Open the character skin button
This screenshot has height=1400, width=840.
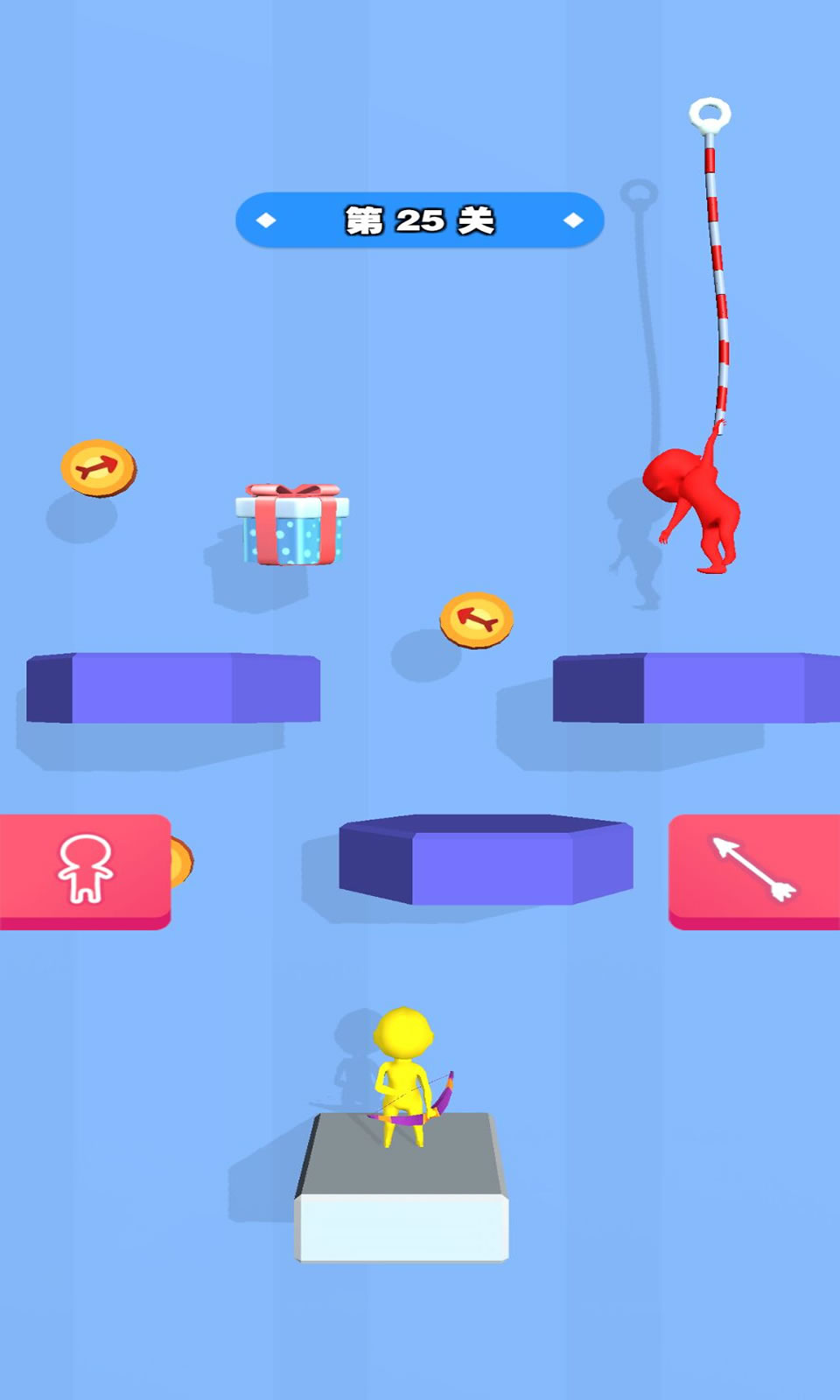click(85, 869)
